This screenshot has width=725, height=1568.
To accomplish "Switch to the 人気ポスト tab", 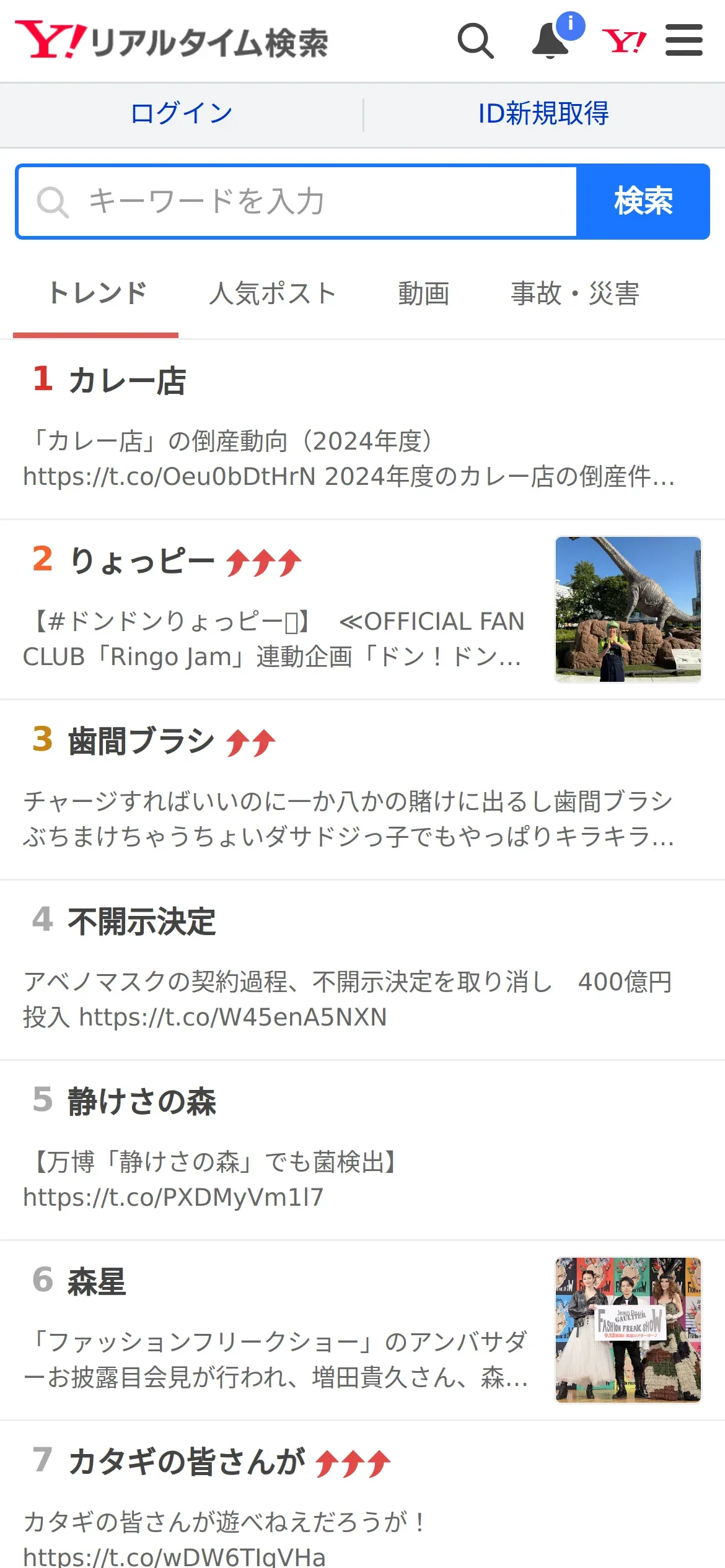I will 273,294.
